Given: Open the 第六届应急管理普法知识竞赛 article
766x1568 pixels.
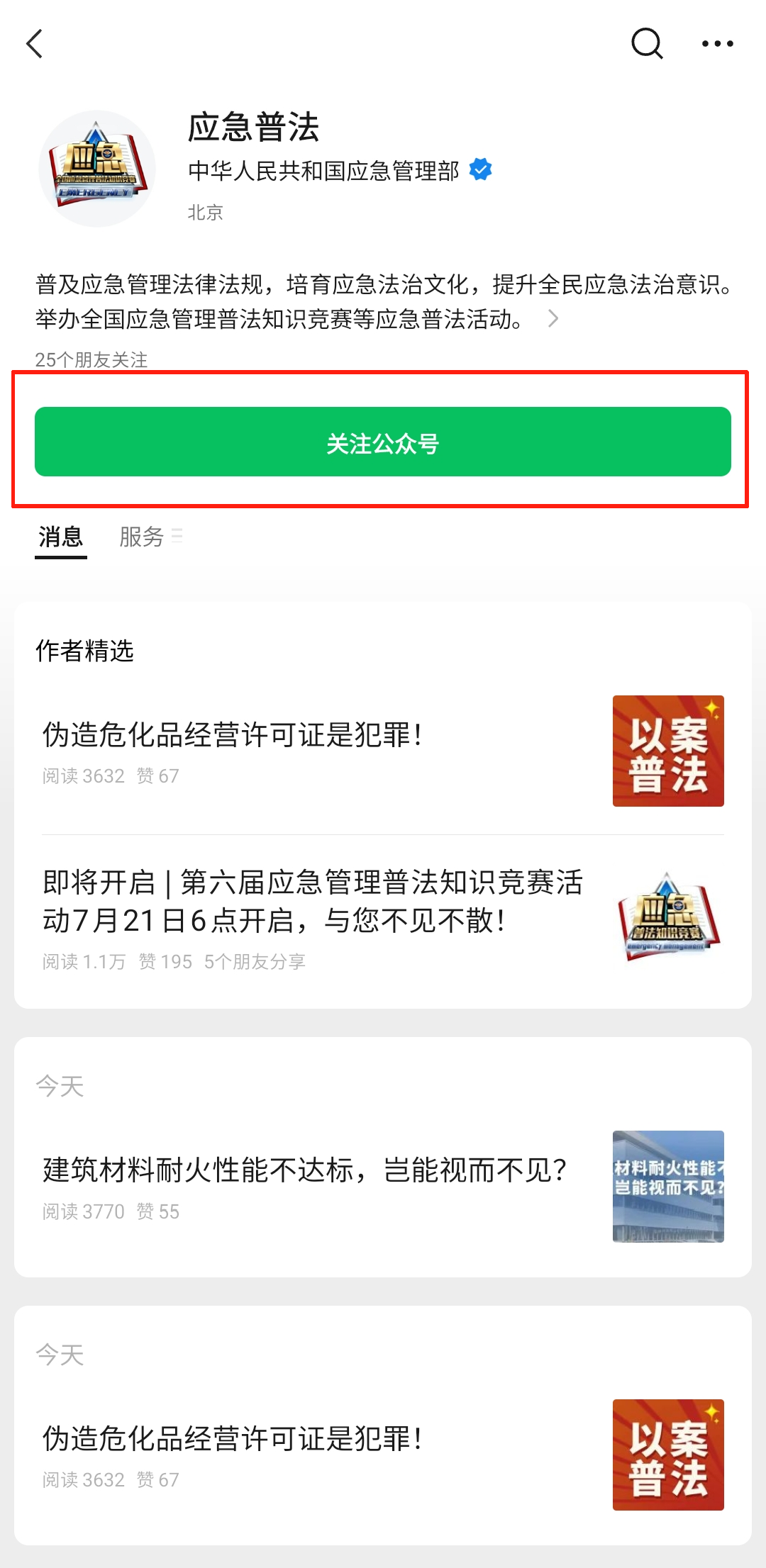Looking at the screenshot, I should coord(312,902).
